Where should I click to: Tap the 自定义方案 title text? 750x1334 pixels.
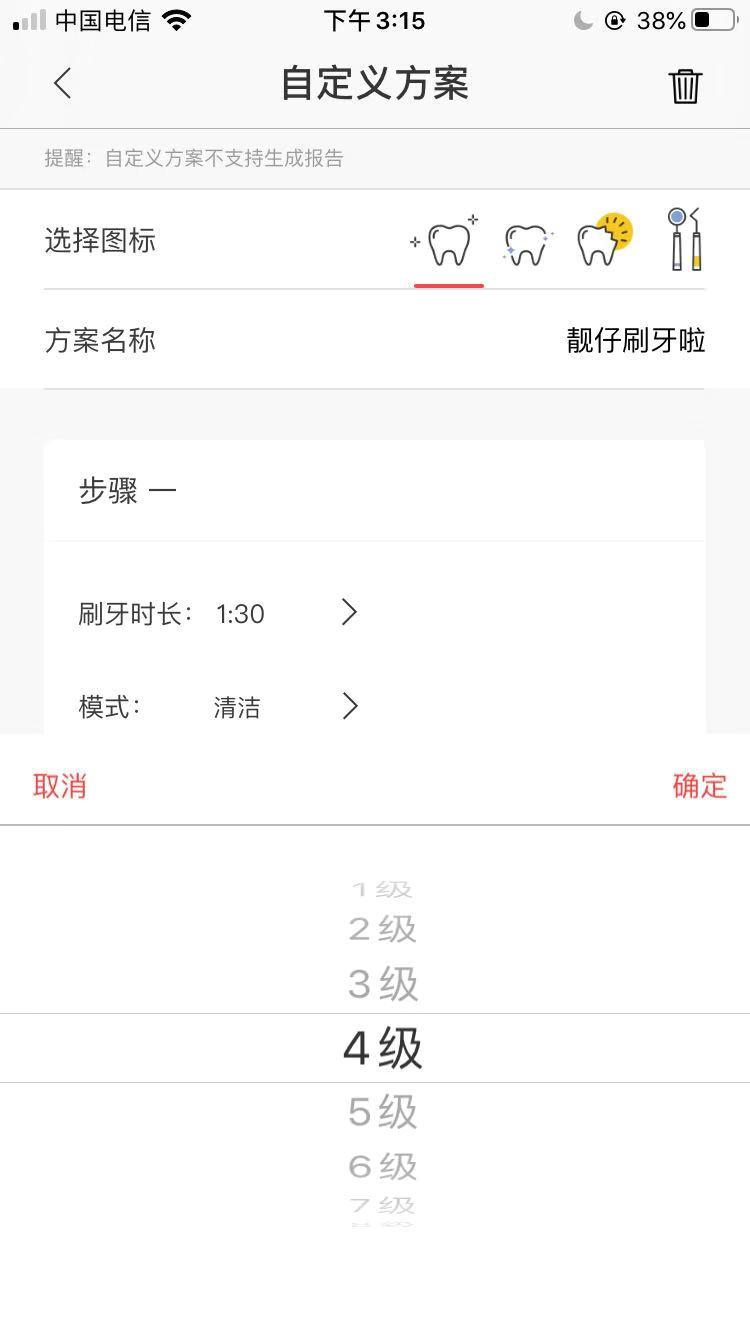[375, 85]
